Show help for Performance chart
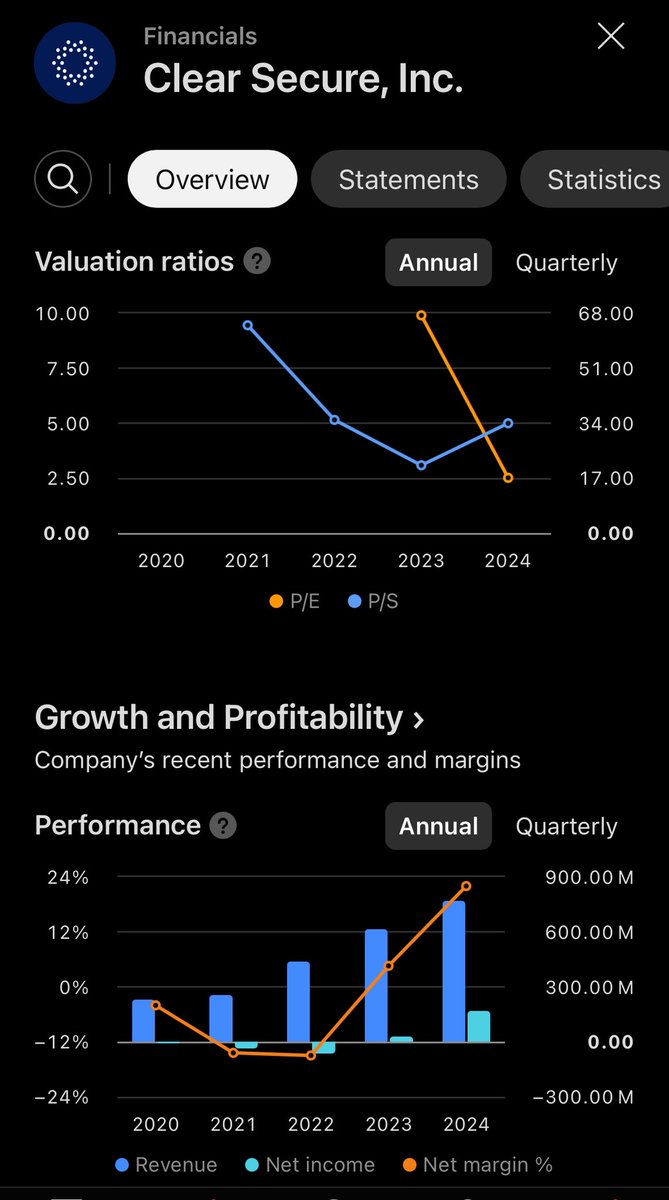The height and width of the screenshot is (1200, 669). [x=224, y=826]
